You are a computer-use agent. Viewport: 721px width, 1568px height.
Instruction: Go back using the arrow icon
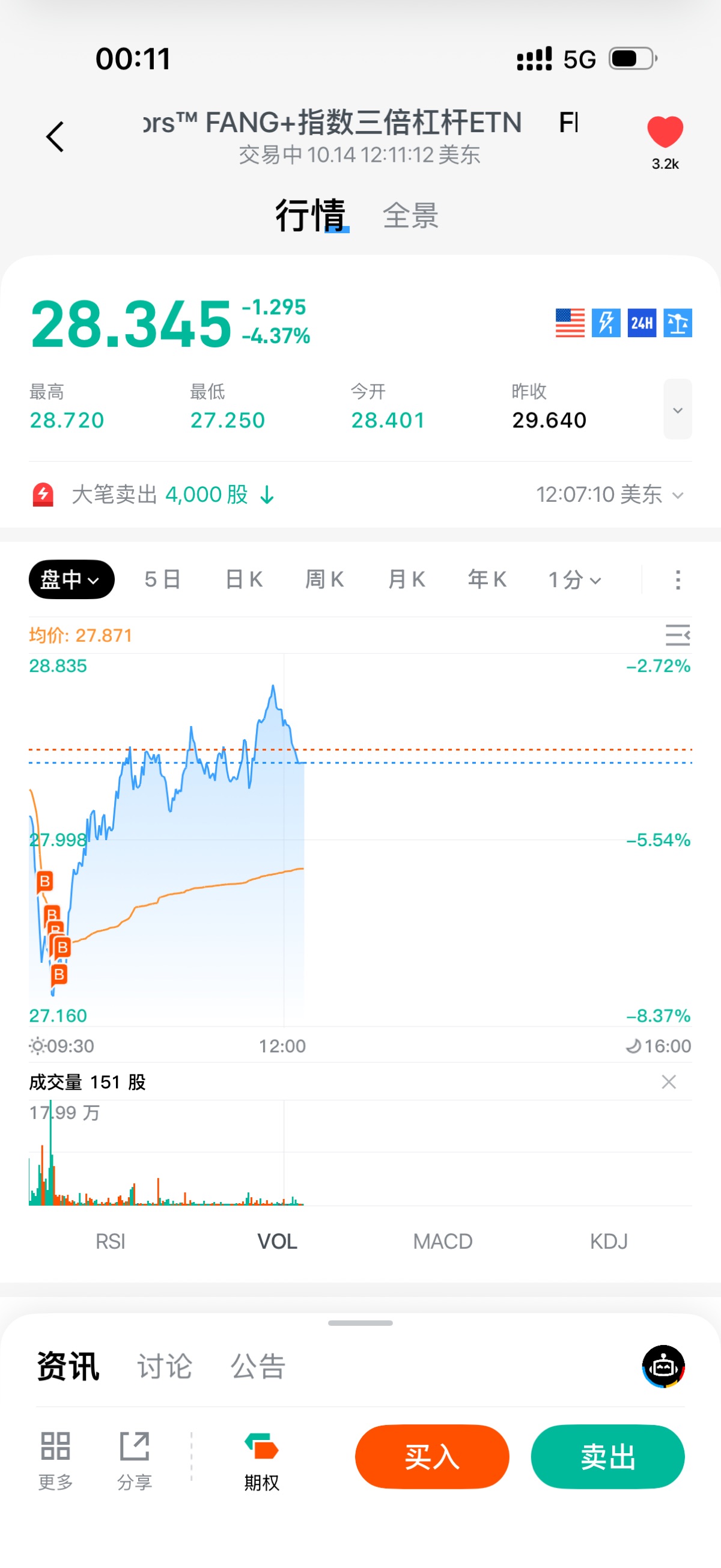tap(55, 136)
